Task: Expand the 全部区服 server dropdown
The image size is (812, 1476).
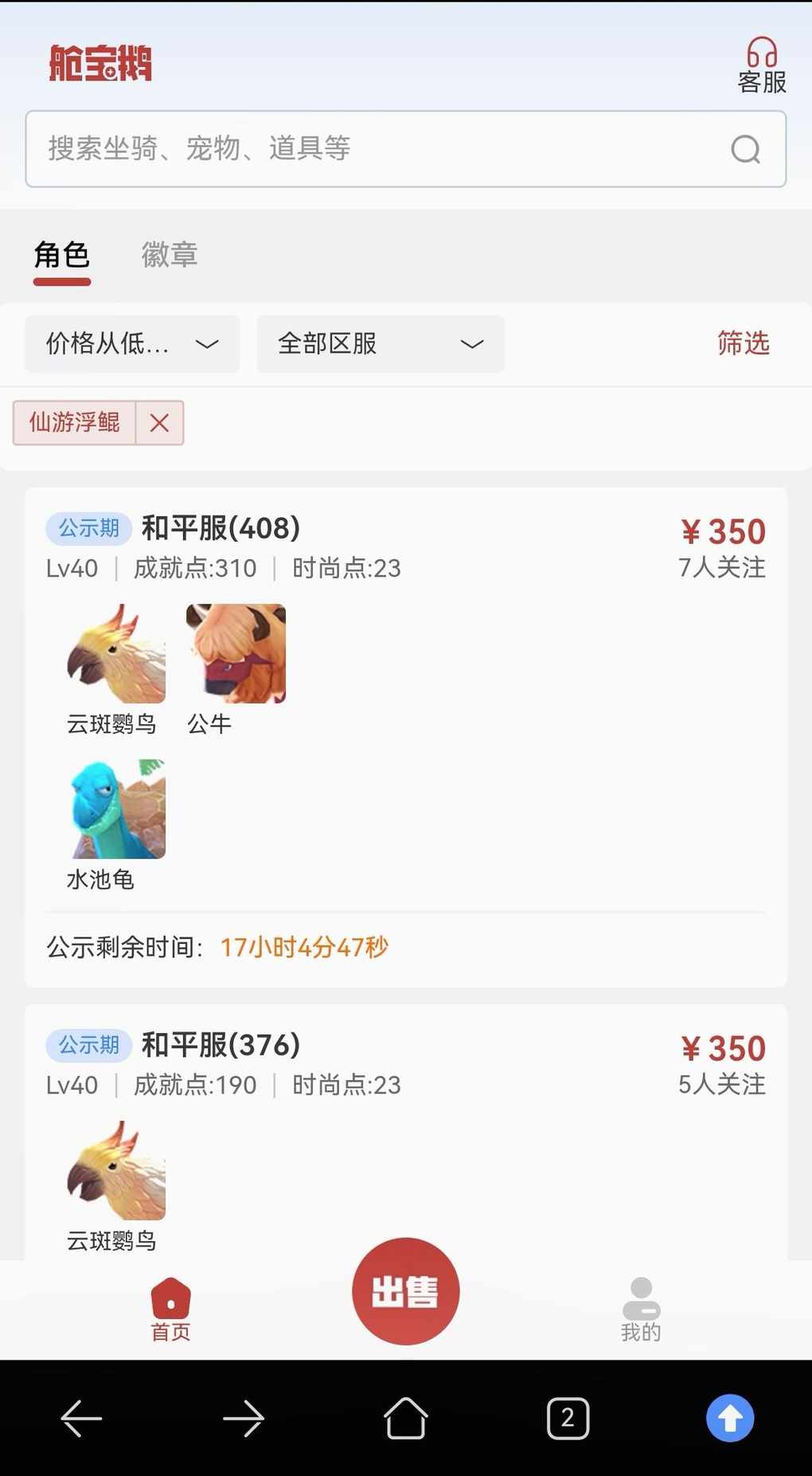Action: click(381, 344)
